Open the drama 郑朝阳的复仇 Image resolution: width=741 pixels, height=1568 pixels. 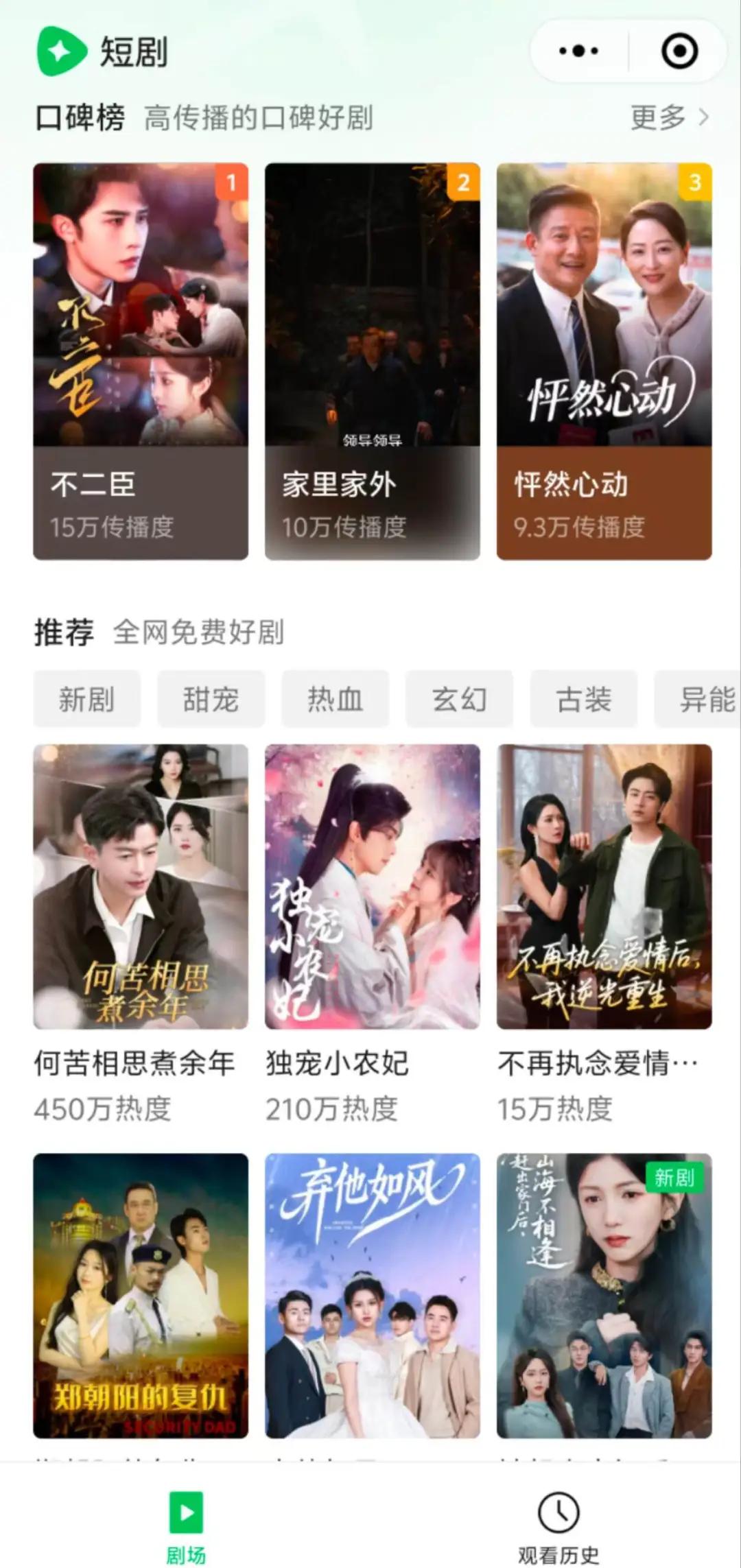(141, 1295)
